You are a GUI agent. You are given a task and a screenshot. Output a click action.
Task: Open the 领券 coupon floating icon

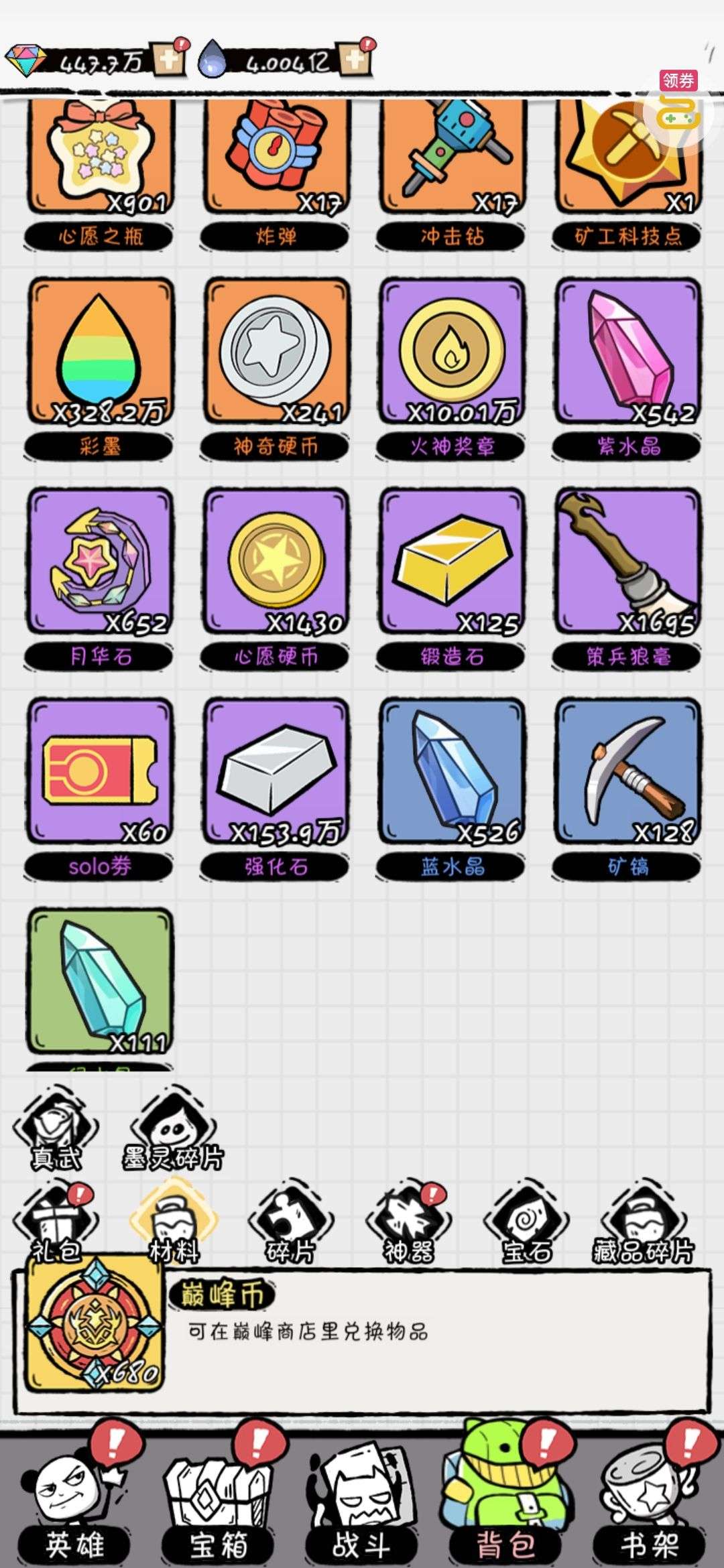pos(680,107)
